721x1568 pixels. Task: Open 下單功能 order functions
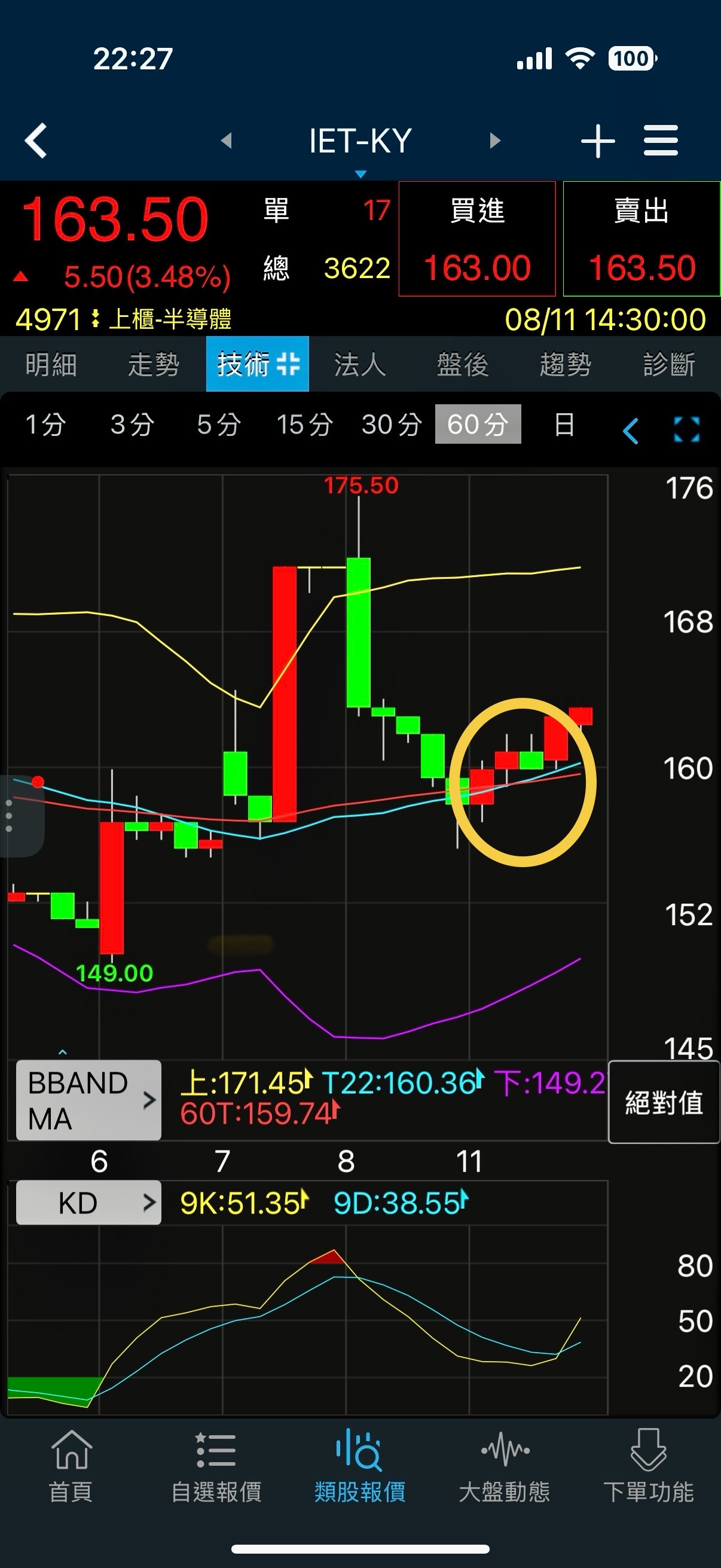click(648, 1466)
